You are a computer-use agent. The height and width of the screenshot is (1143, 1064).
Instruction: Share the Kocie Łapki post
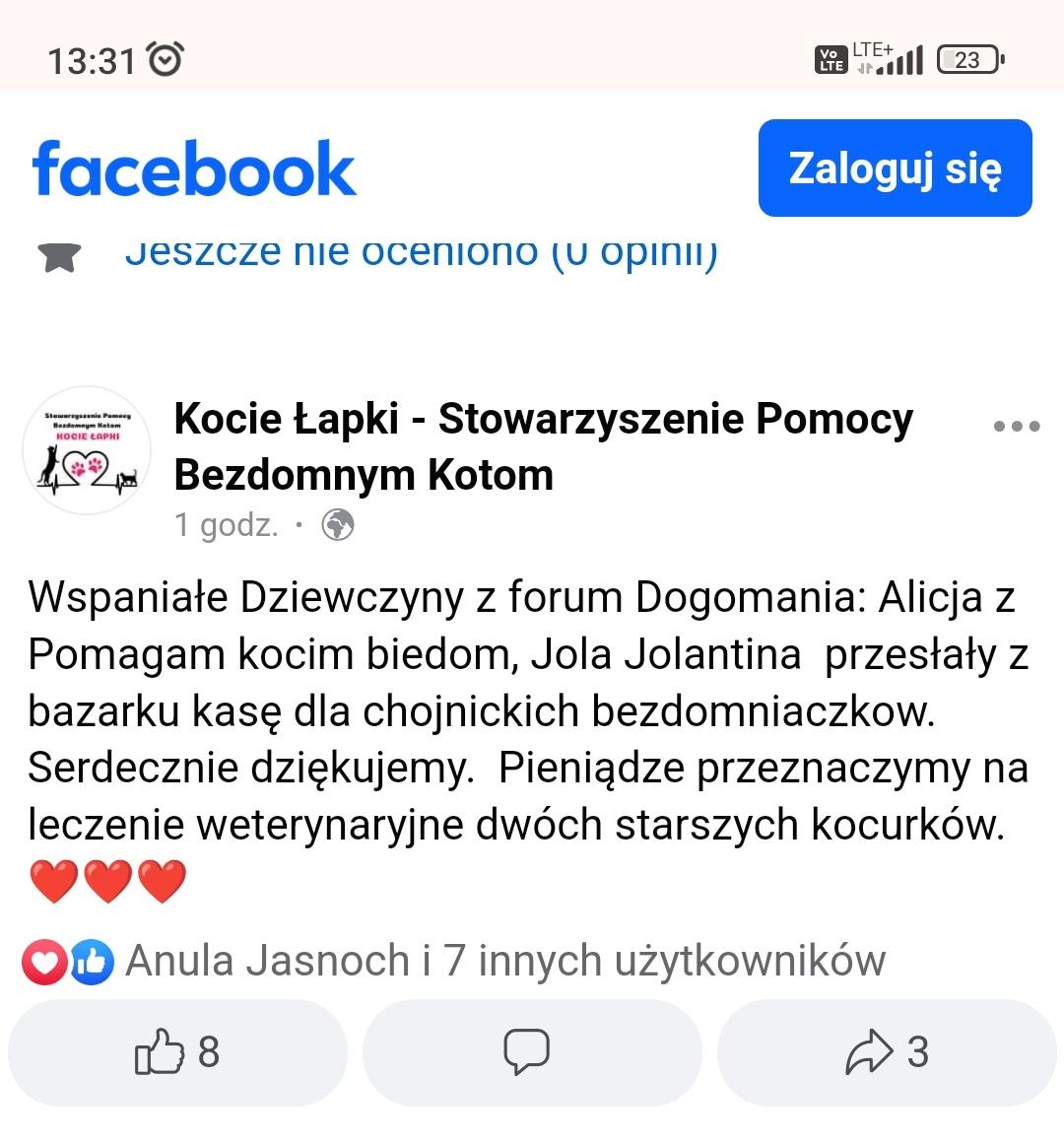[887, 1052]
